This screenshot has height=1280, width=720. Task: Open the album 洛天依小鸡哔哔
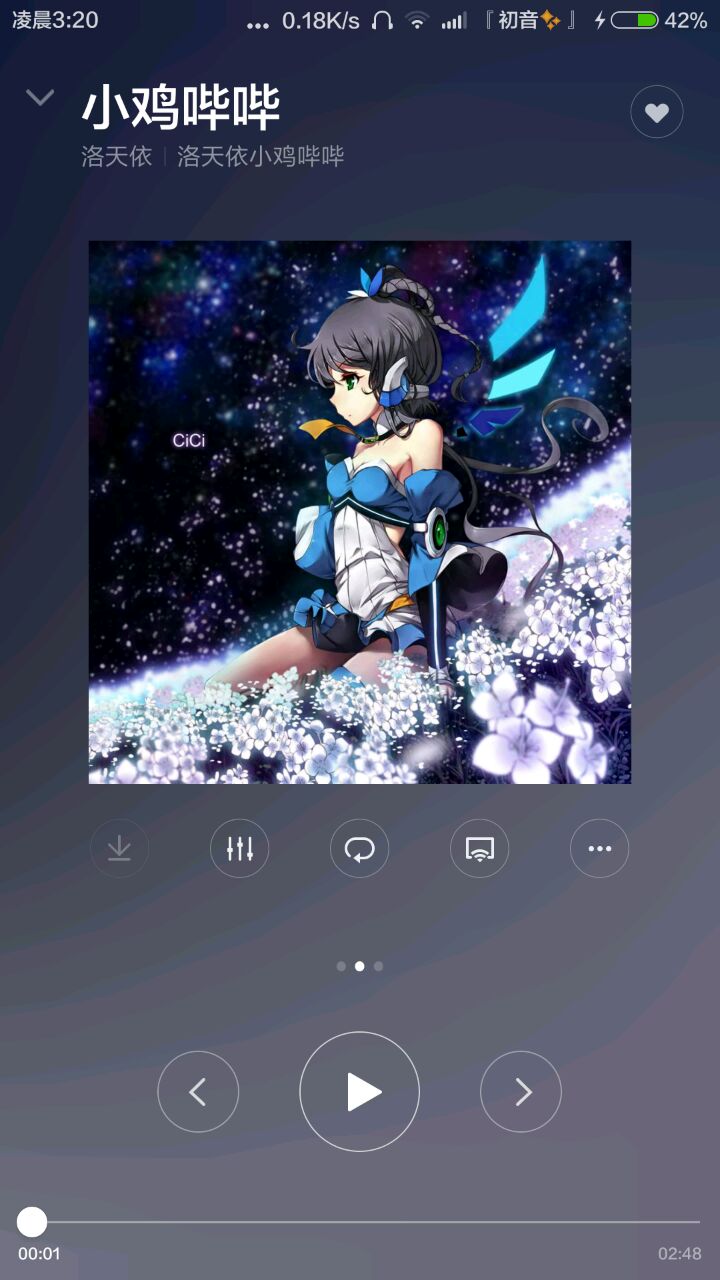click(261, 156)
